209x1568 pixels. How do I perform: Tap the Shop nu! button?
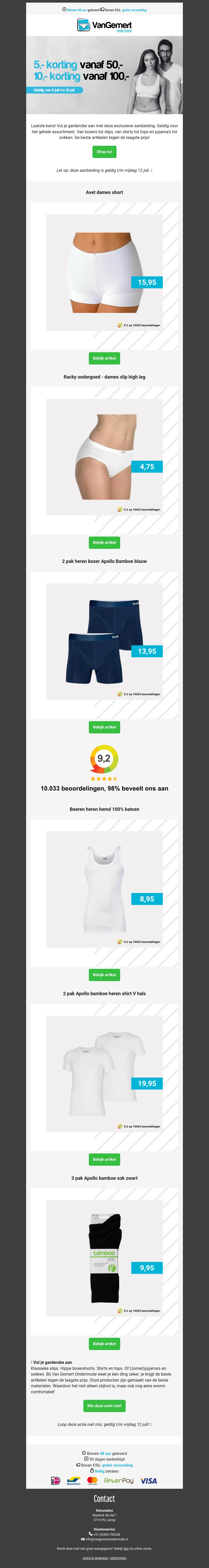tap(104, 151)
